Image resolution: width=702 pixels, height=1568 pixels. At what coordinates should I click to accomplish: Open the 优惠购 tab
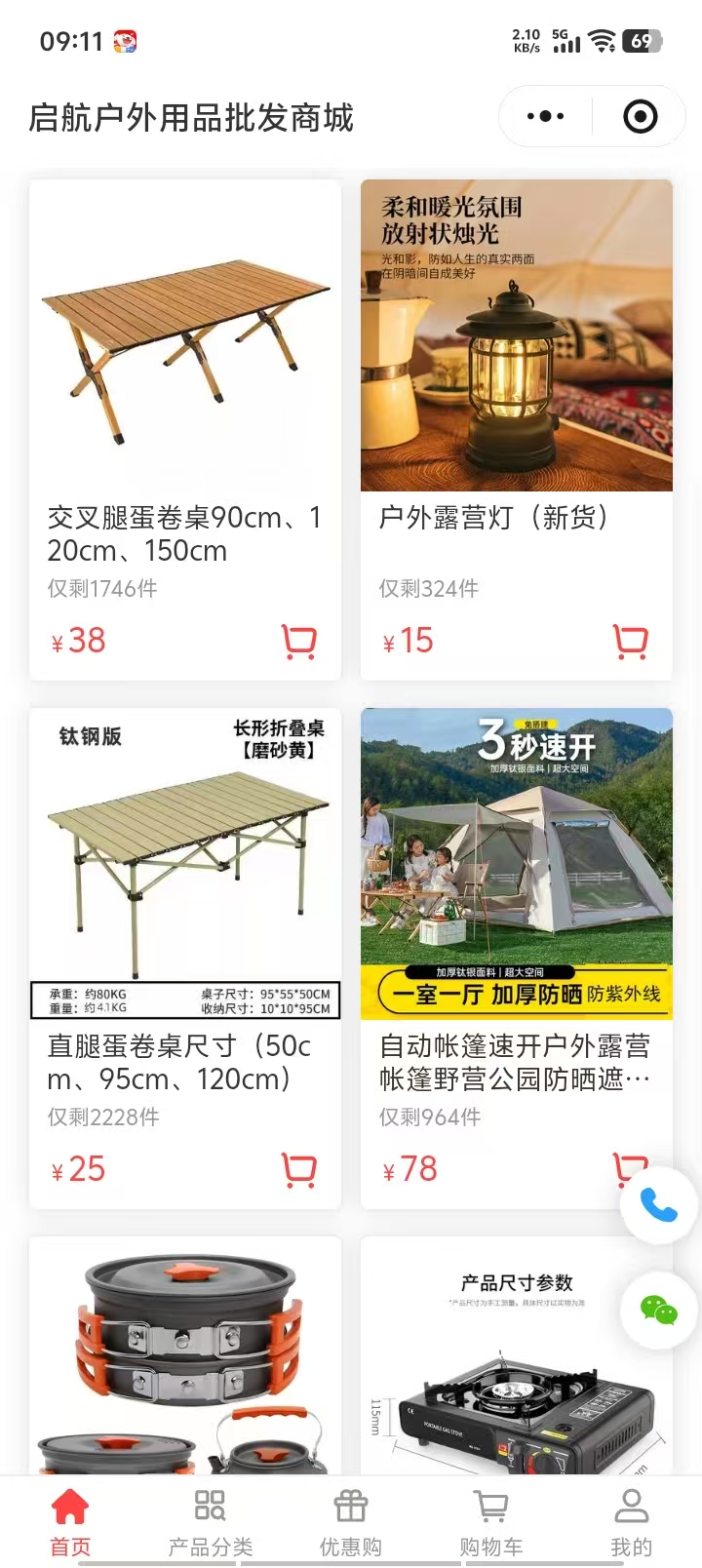[351, 1521]
